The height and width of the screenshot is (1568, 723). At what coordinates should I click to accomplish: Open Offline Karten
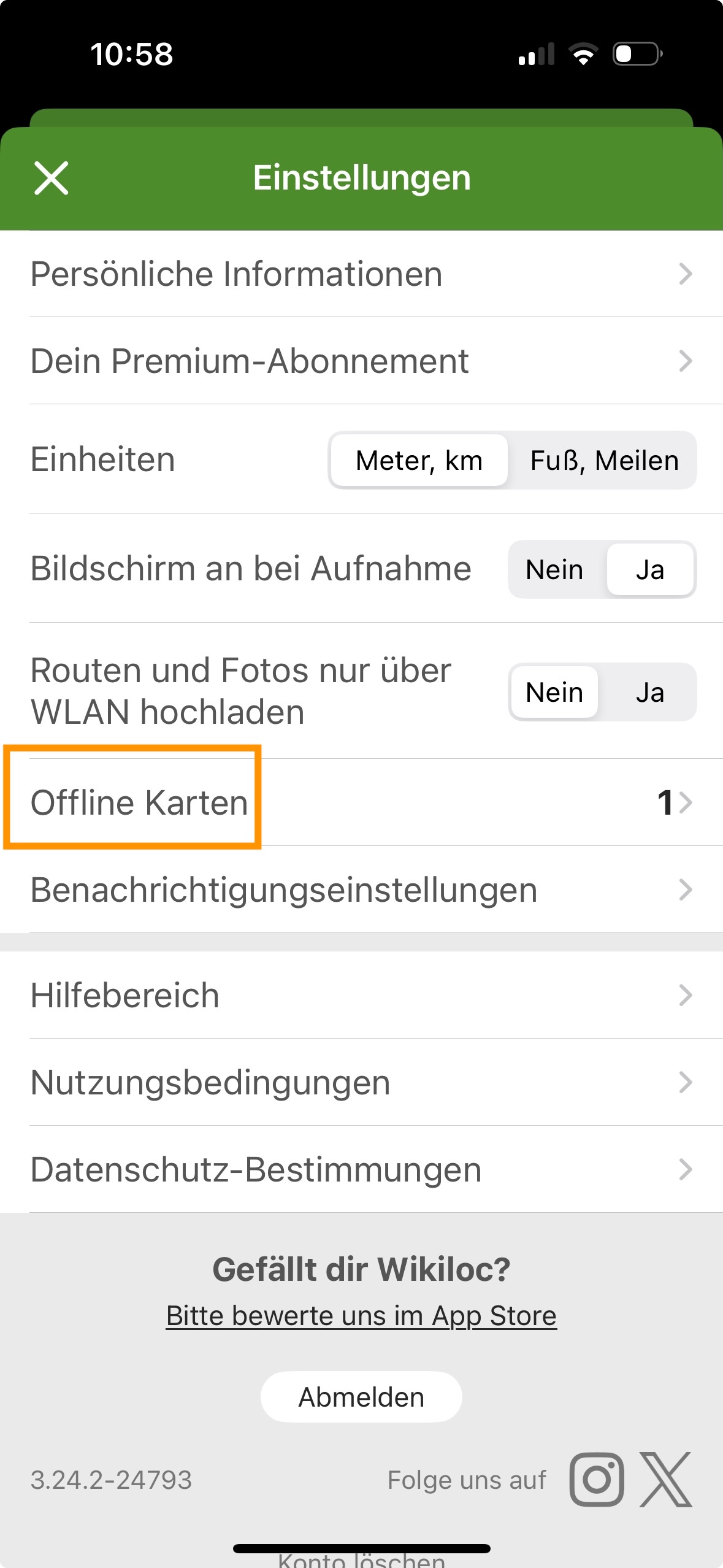(x=362, y=802)
